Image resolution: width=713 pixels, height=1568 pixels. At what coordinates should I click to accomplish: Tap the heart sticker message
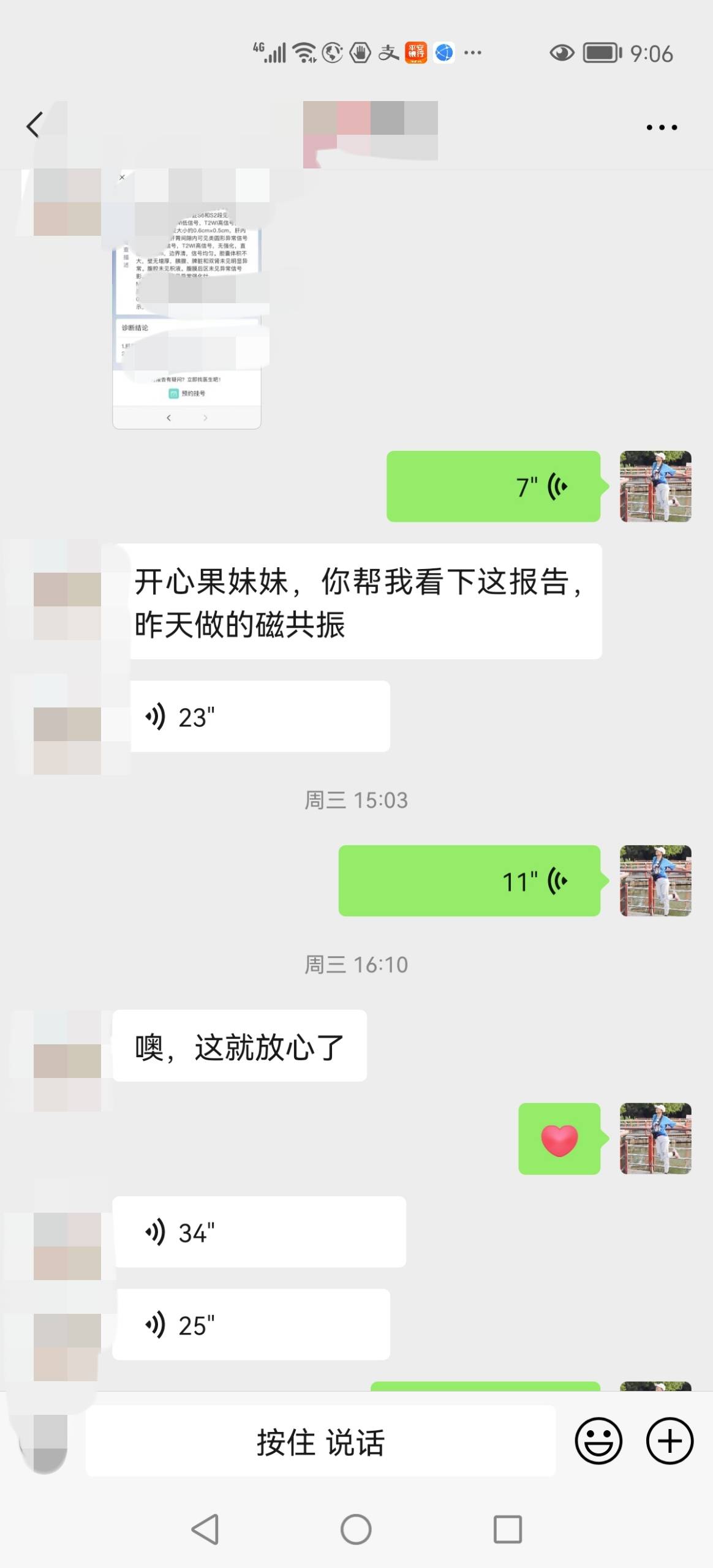(559, 1140)
